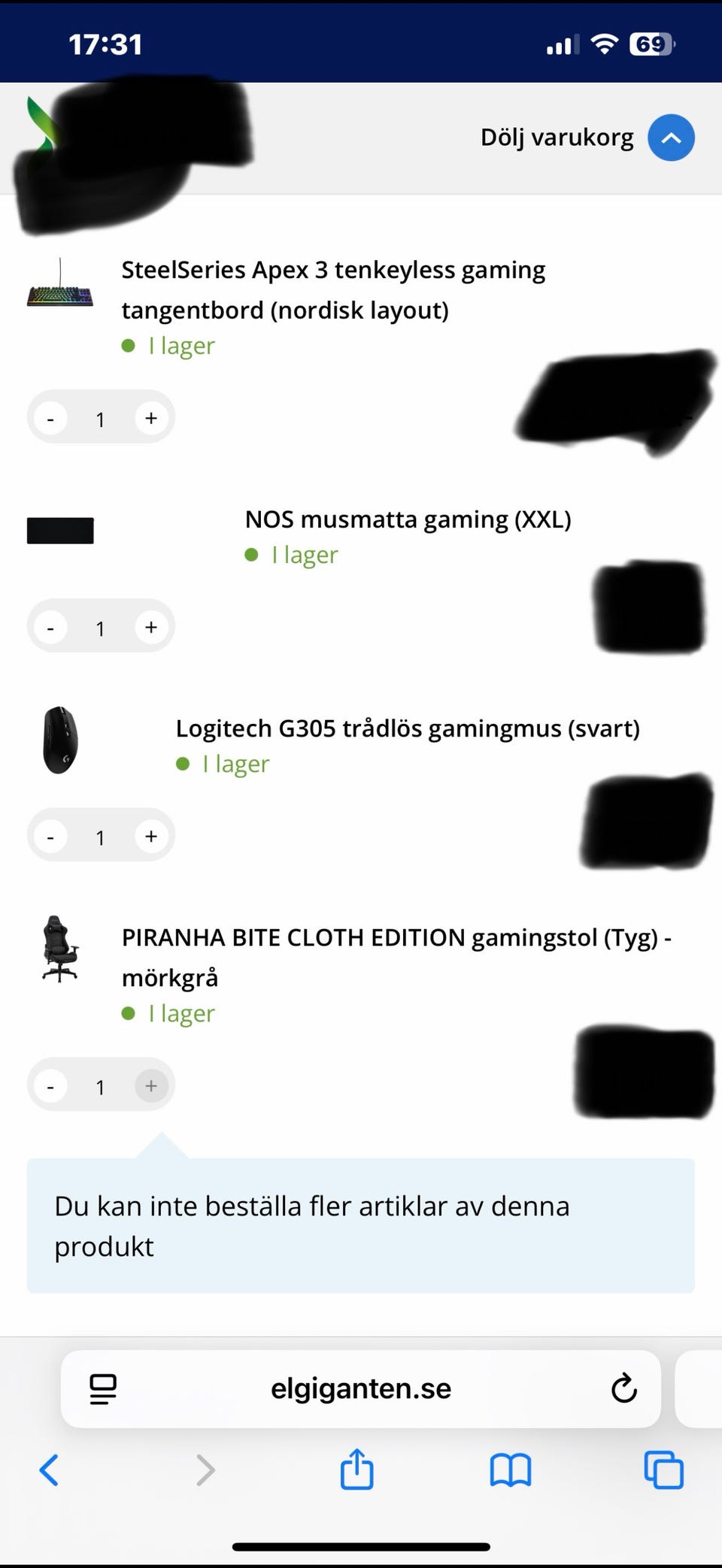Image resolution: width=722 pixels, height=1568 pixels.
Task: Add one more NOS musmatta gaming XXL
Action: pyautogui.click(x=151, y=627)
